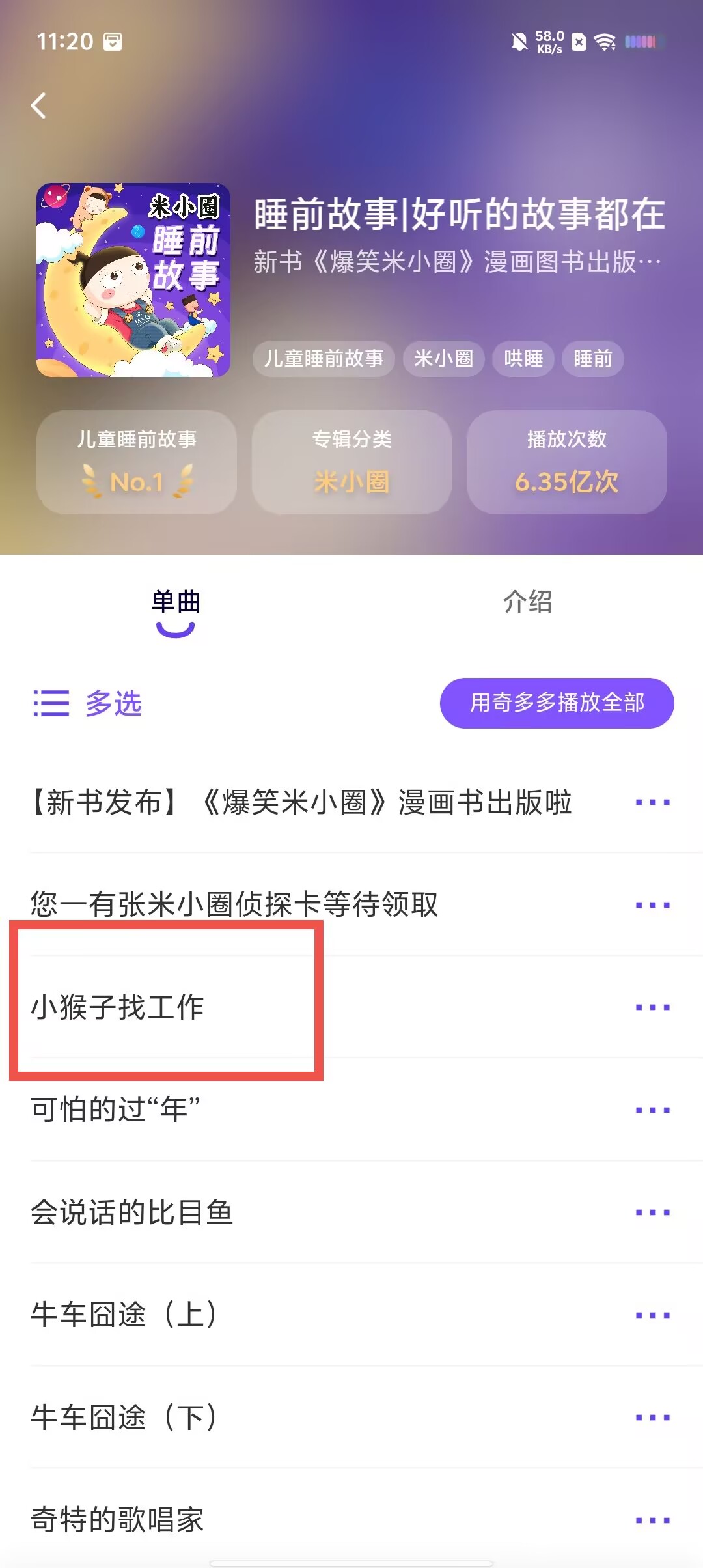Screen dimensions: 703x1568
Task: Select the 哄睡 tag chip
Action: pyautogui.click(x=523, y=358)
